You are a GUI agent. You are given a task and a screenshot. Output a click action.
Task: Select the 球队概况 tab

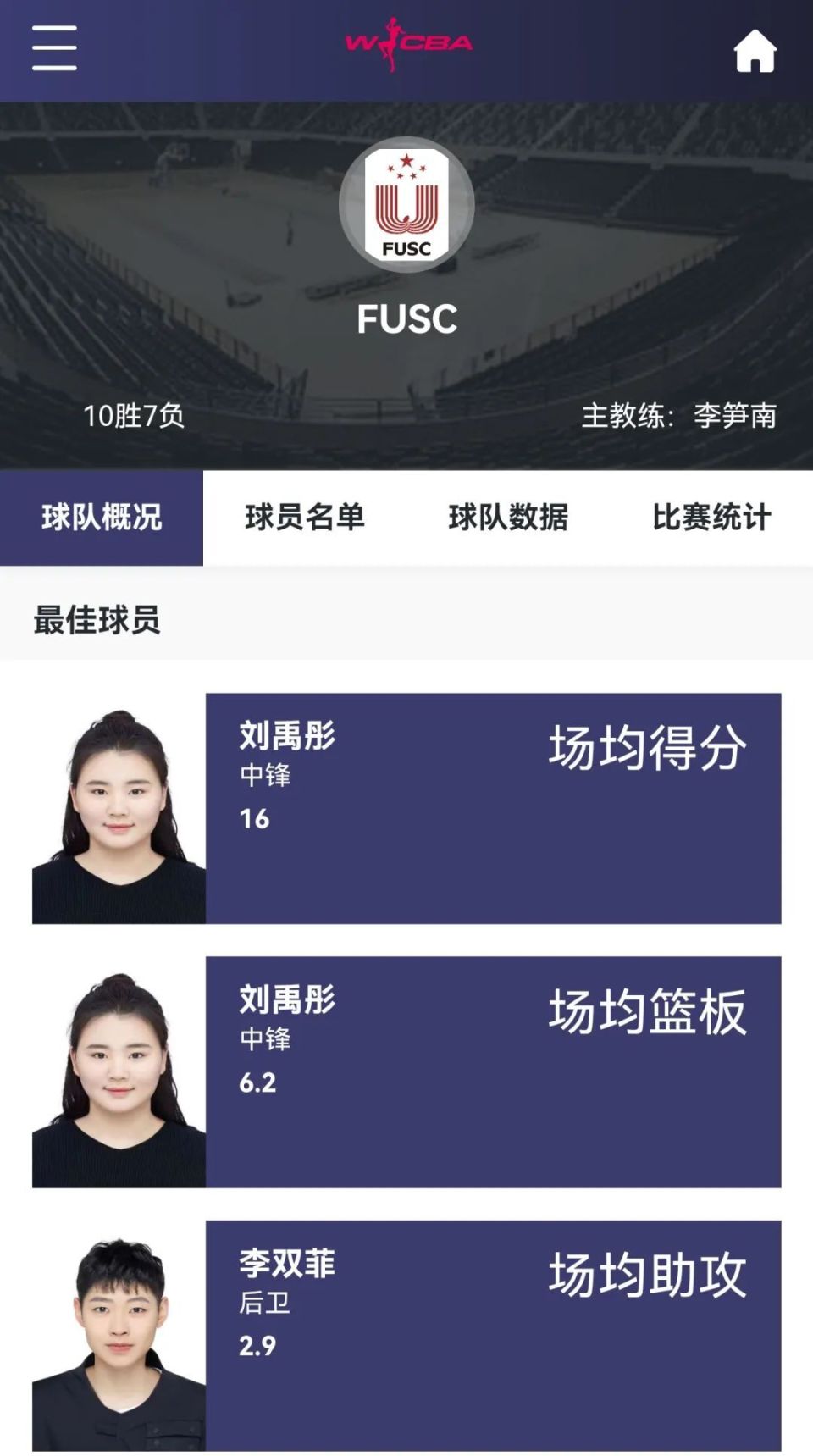point(102,518)
